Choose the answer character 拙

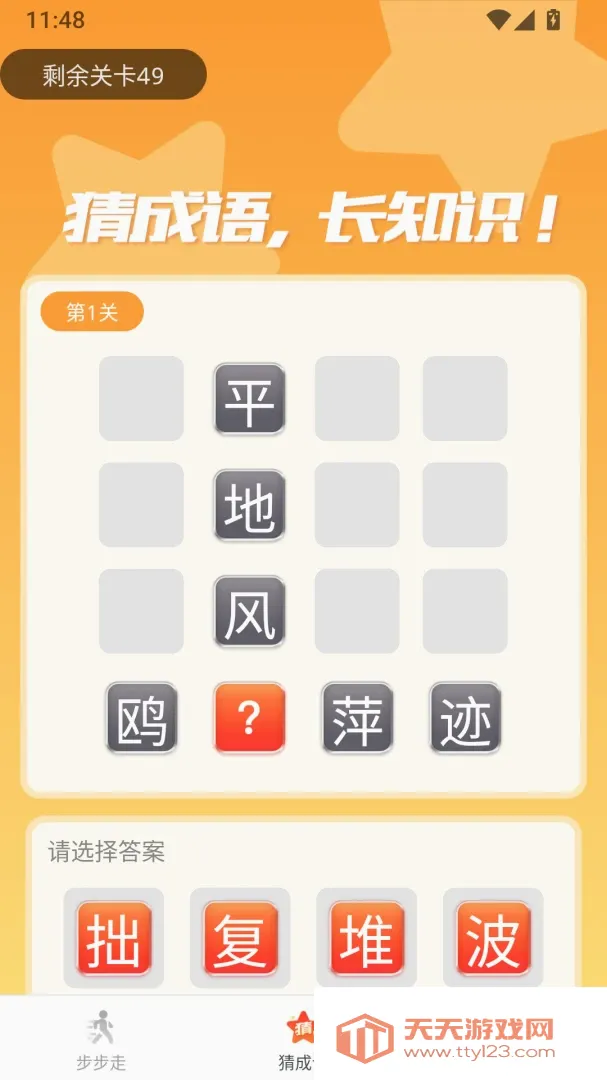(114, 938)
